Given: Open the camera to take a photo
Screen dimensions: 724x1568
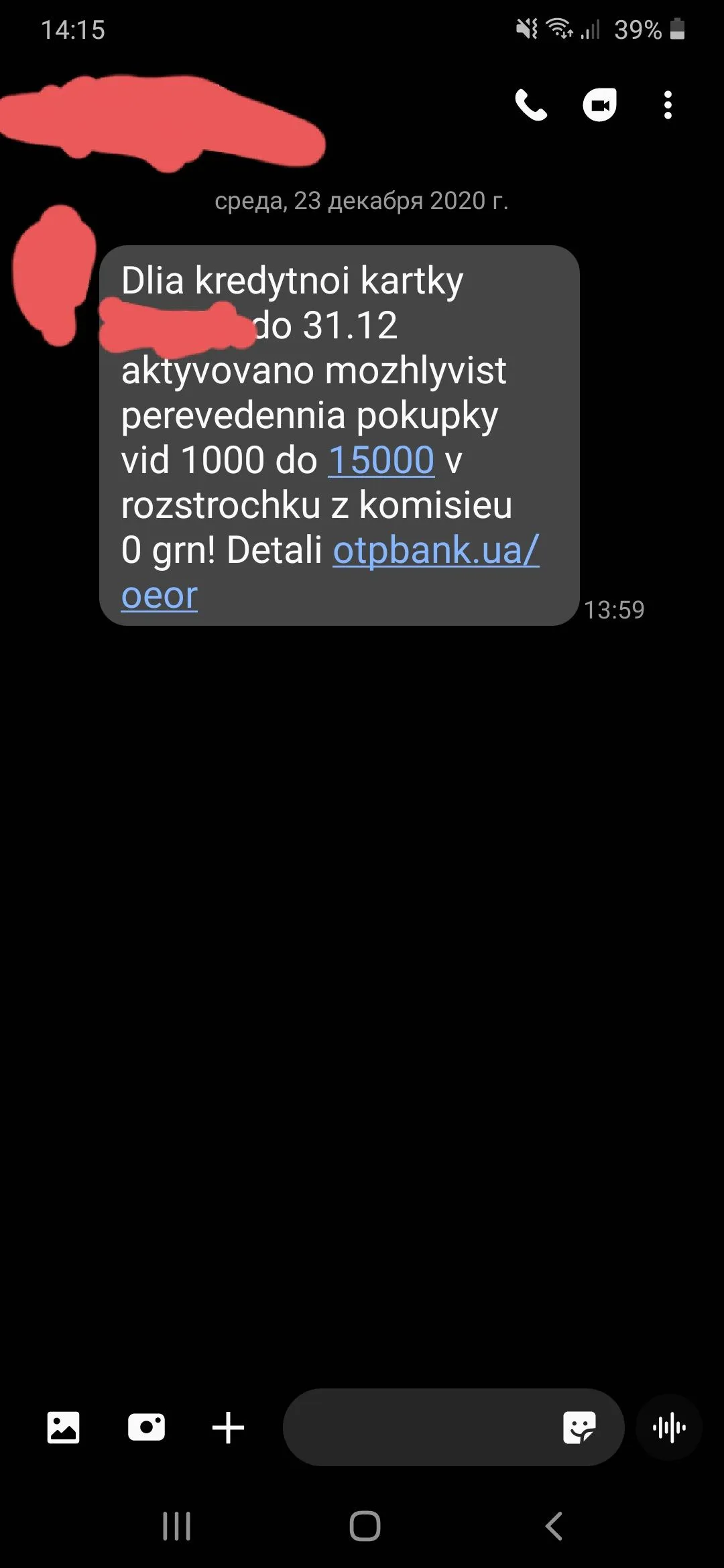Looking at the screenshot, I should [146, 1427].
